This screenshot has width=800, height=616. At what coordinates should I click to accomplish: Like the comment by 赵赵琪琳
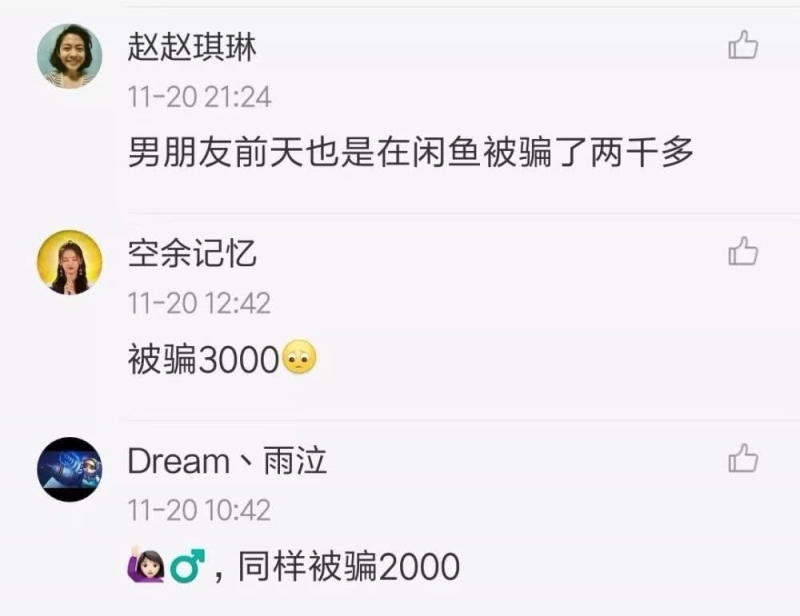point(743,45)
